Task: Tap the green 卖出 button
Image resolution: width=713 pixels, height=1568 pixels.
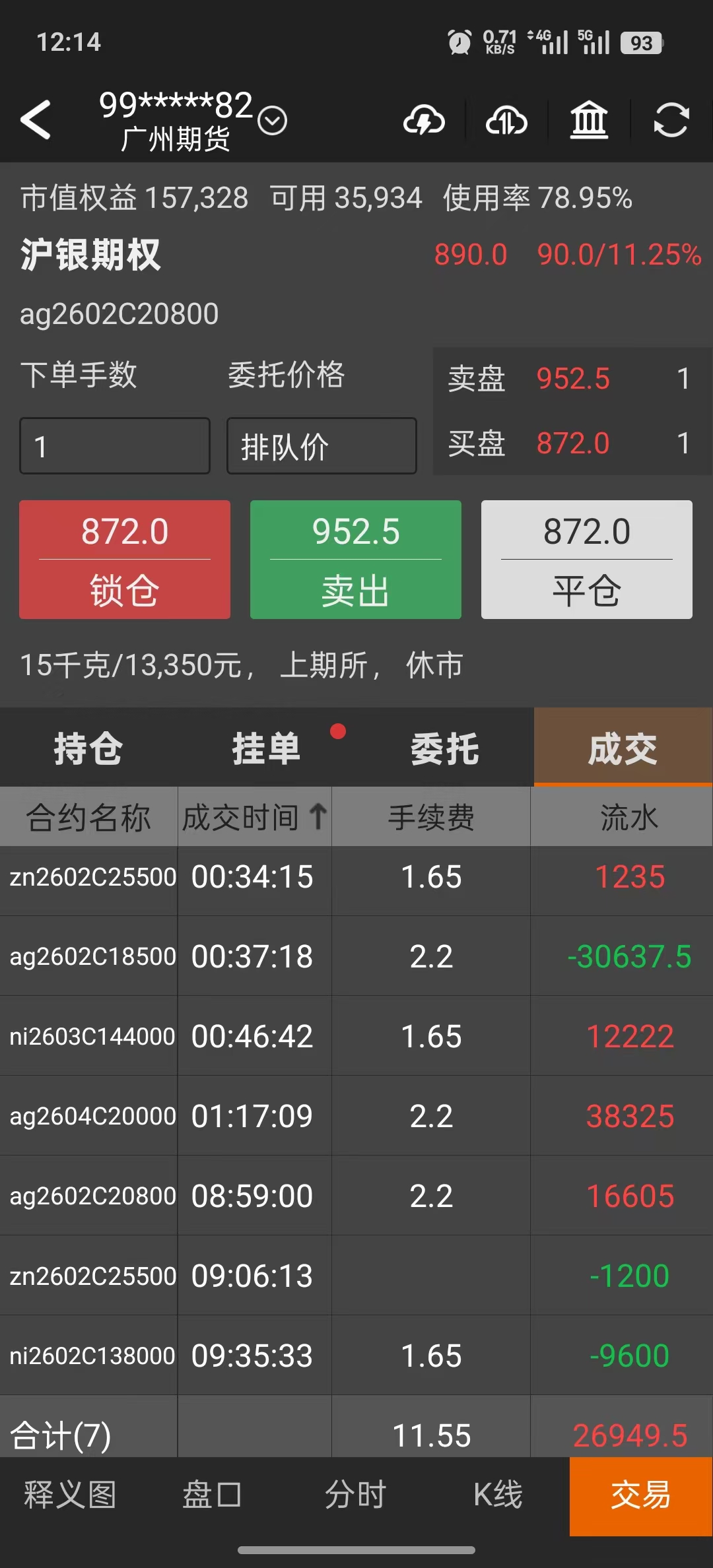Action: pyautogui.click(x=356, y=560)
